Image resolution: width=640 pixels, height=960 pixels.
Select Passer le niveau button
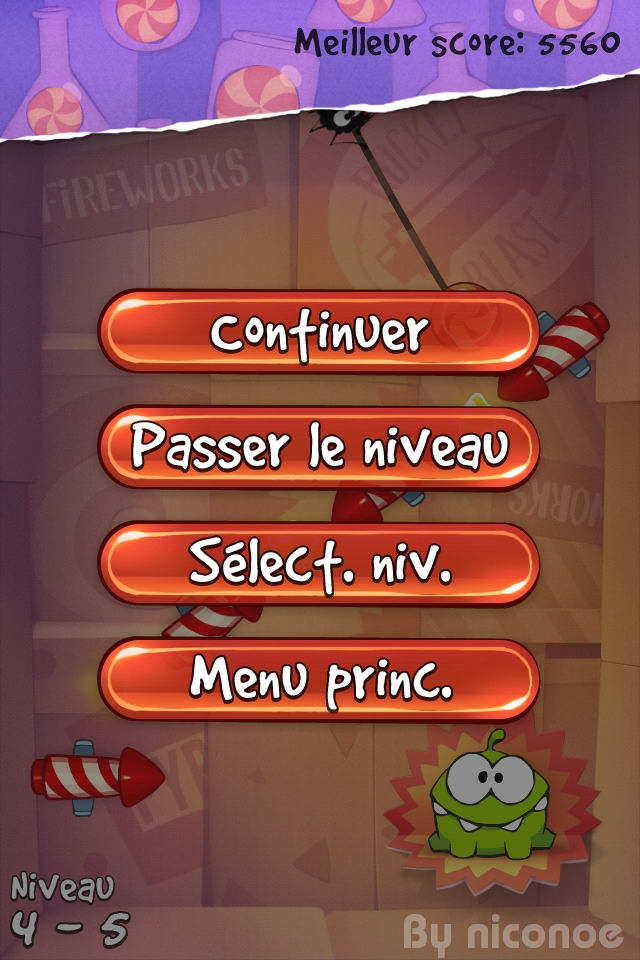pyautogui.click(x=319, y=448)
